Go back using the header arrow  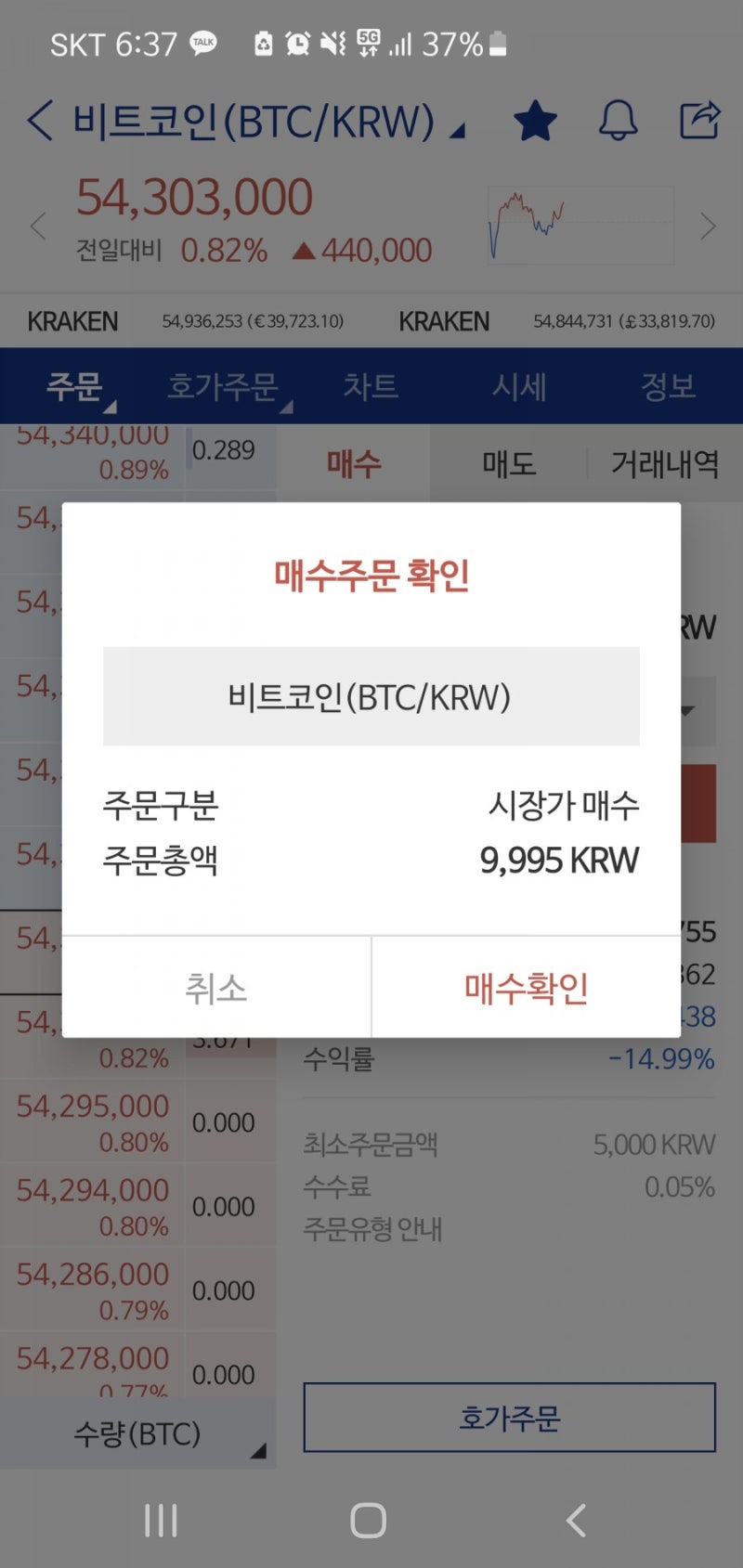pos(40,122)
